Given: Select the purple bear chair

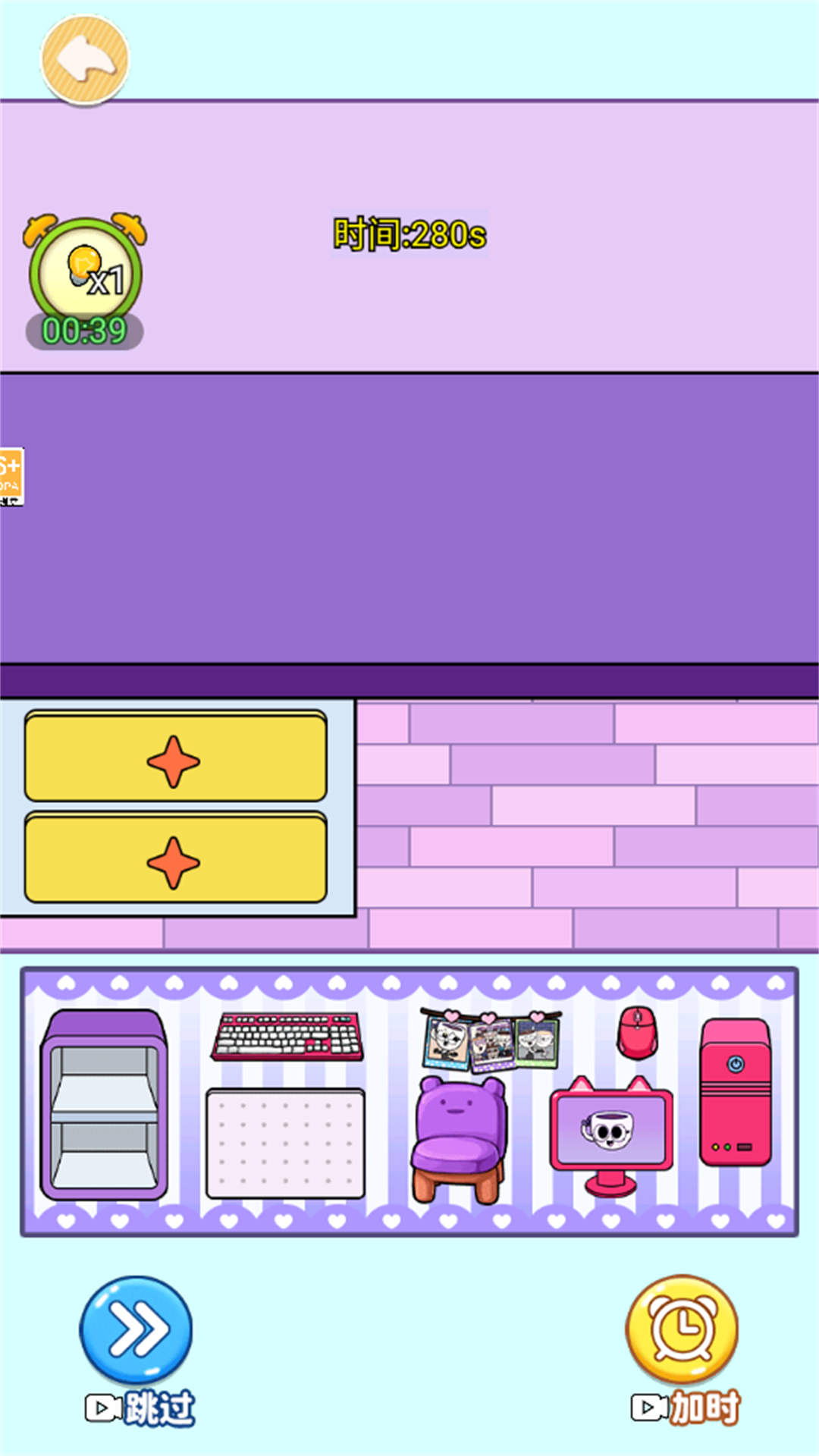Looking at the screenshot, I should 460,1141.
